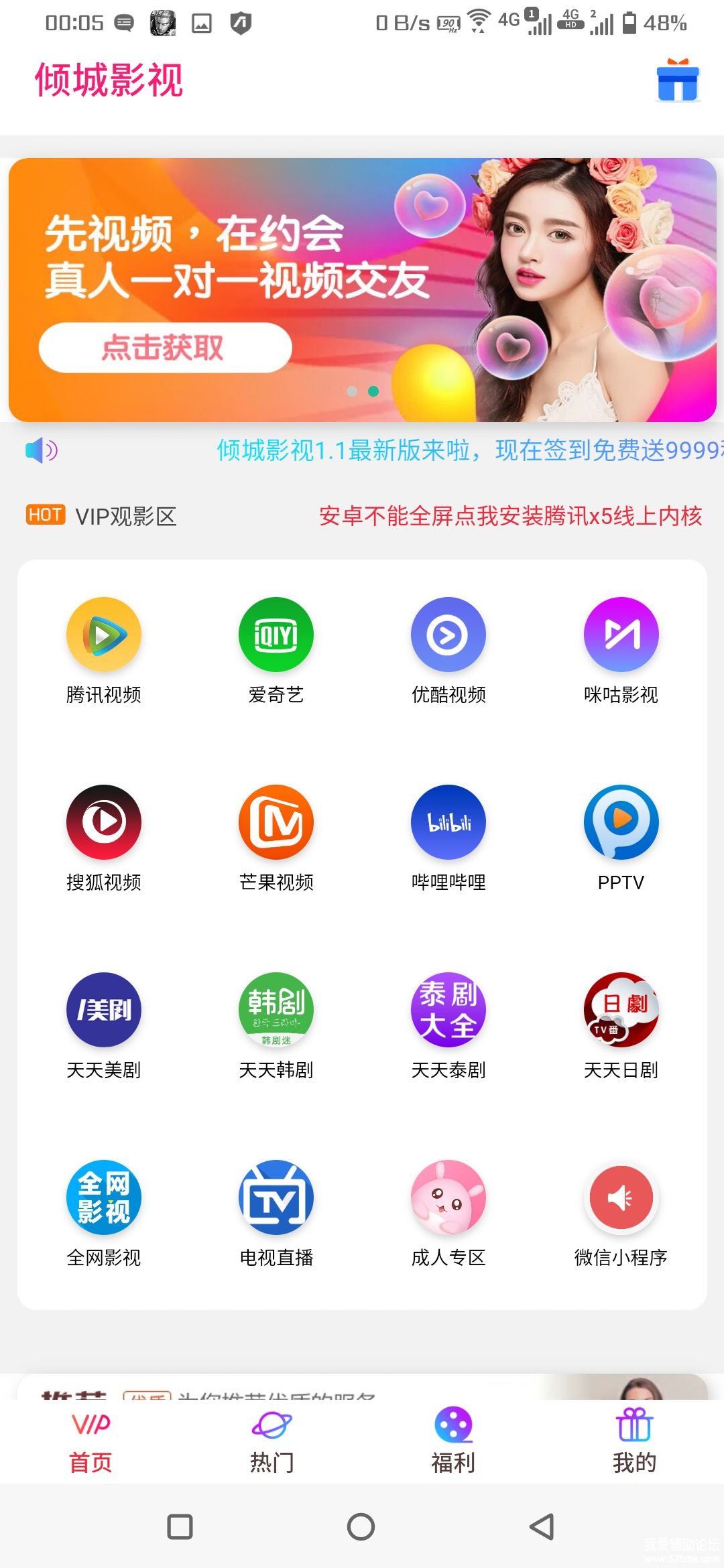Open the gift box icon
This screenshot has width=724, height=1568.
678,81
